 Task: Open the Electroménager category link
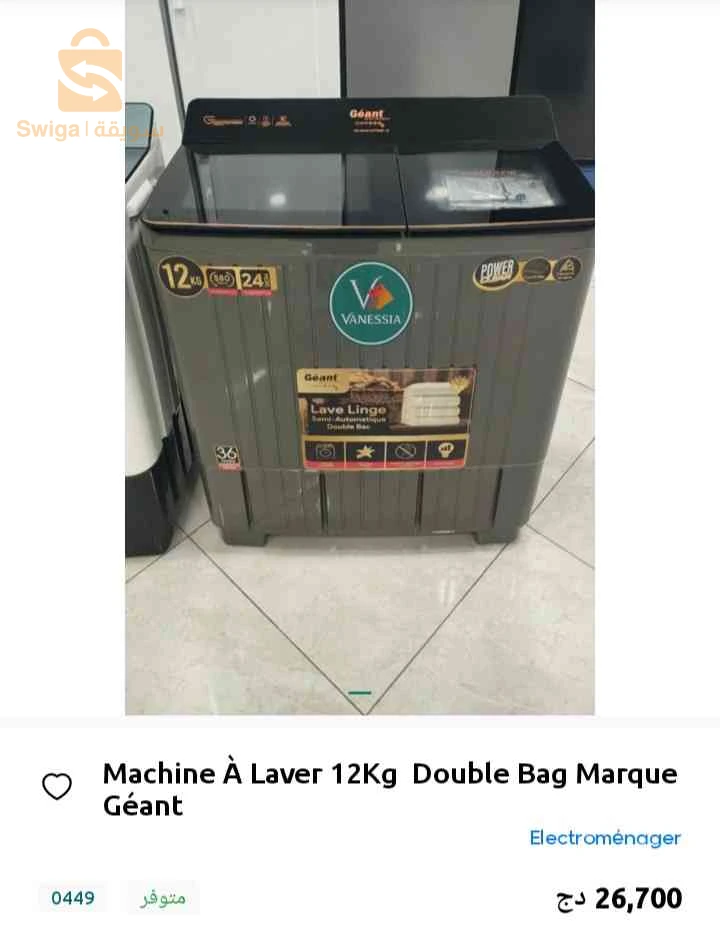pos(604,838)
